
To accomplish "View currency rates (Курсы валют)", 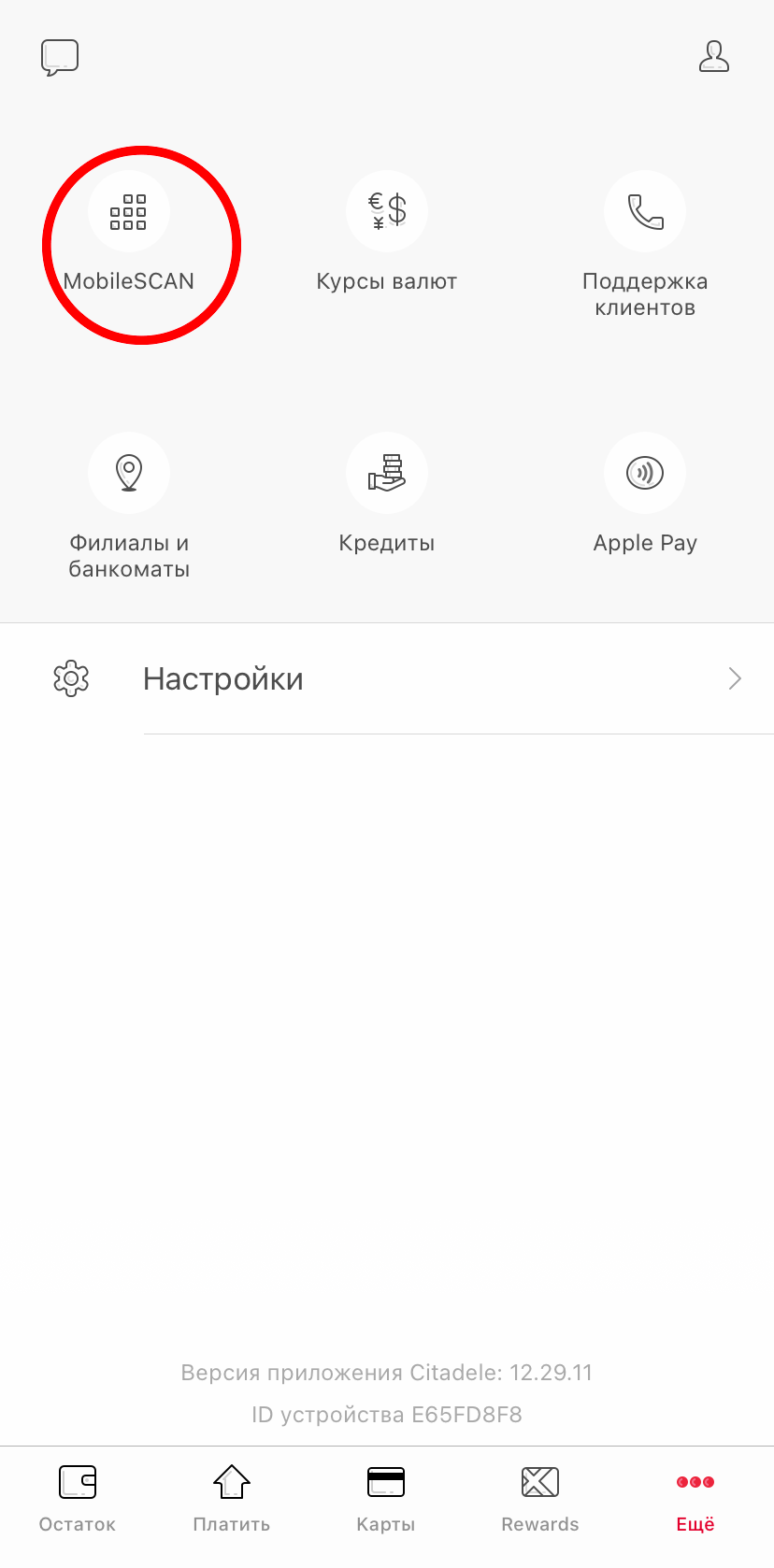I will pos(387,213).
